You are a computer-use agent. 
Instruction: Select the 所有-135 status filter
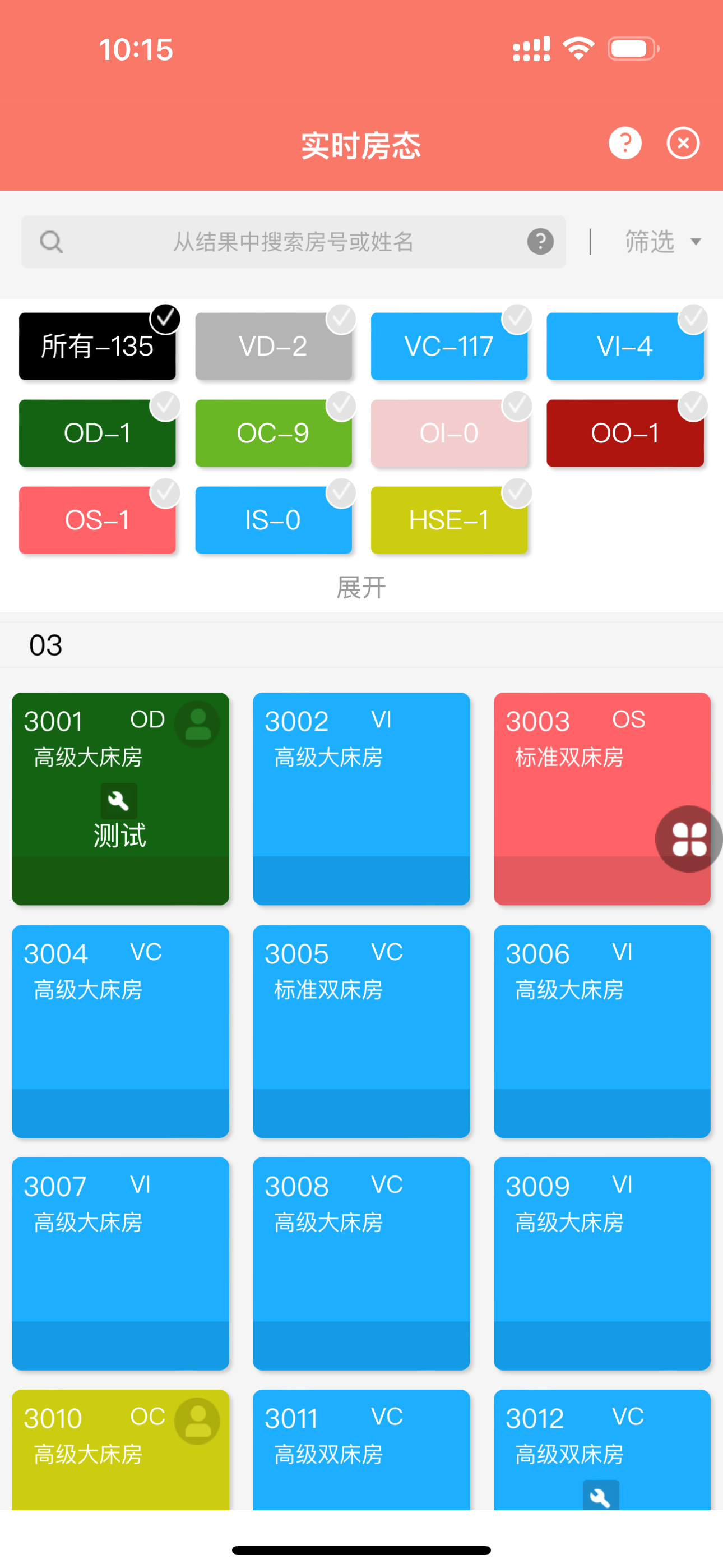(x=97, y=347)
